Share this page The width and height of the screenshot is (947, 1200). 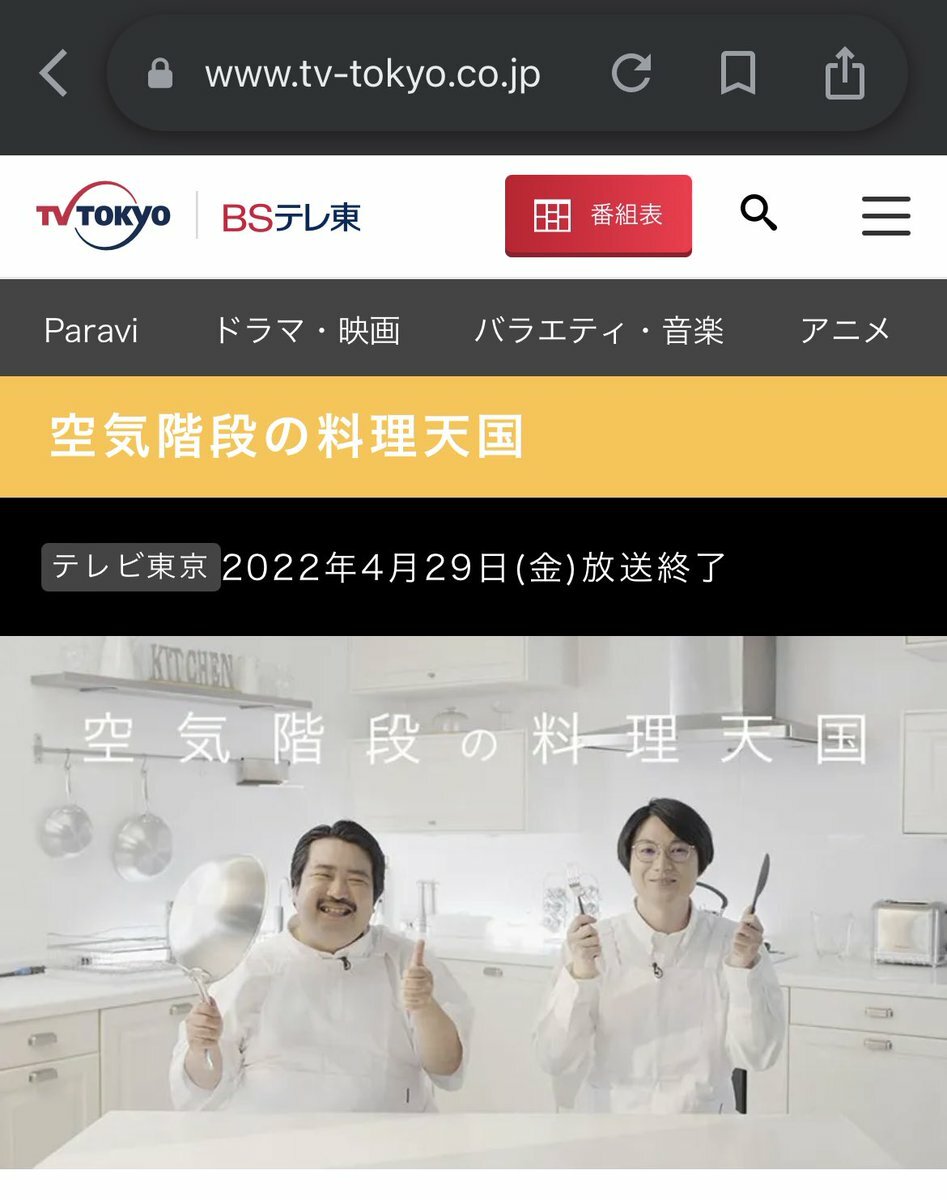(x=844, y=74)
